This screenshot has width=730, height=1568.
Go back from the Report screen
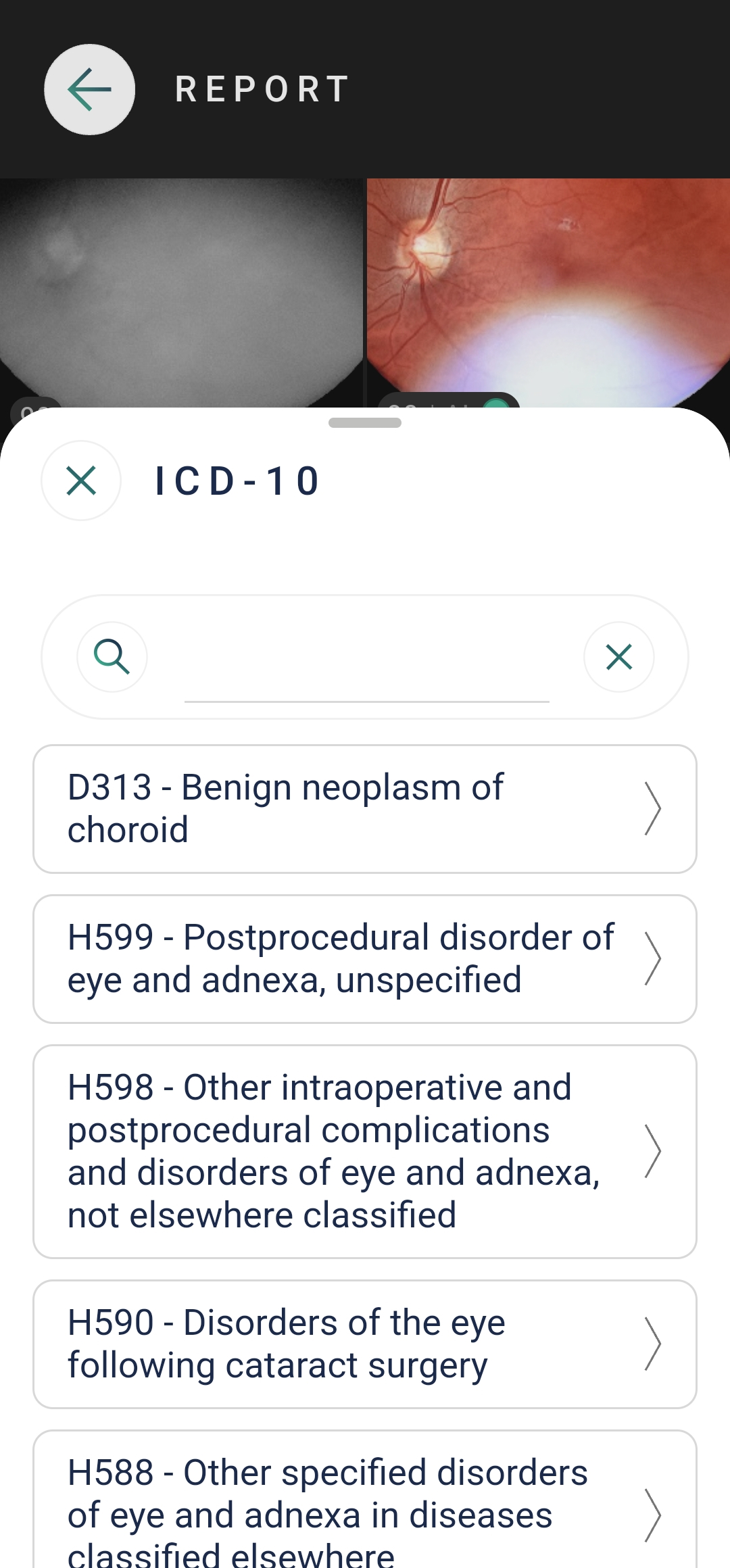[x=89, y=89]
